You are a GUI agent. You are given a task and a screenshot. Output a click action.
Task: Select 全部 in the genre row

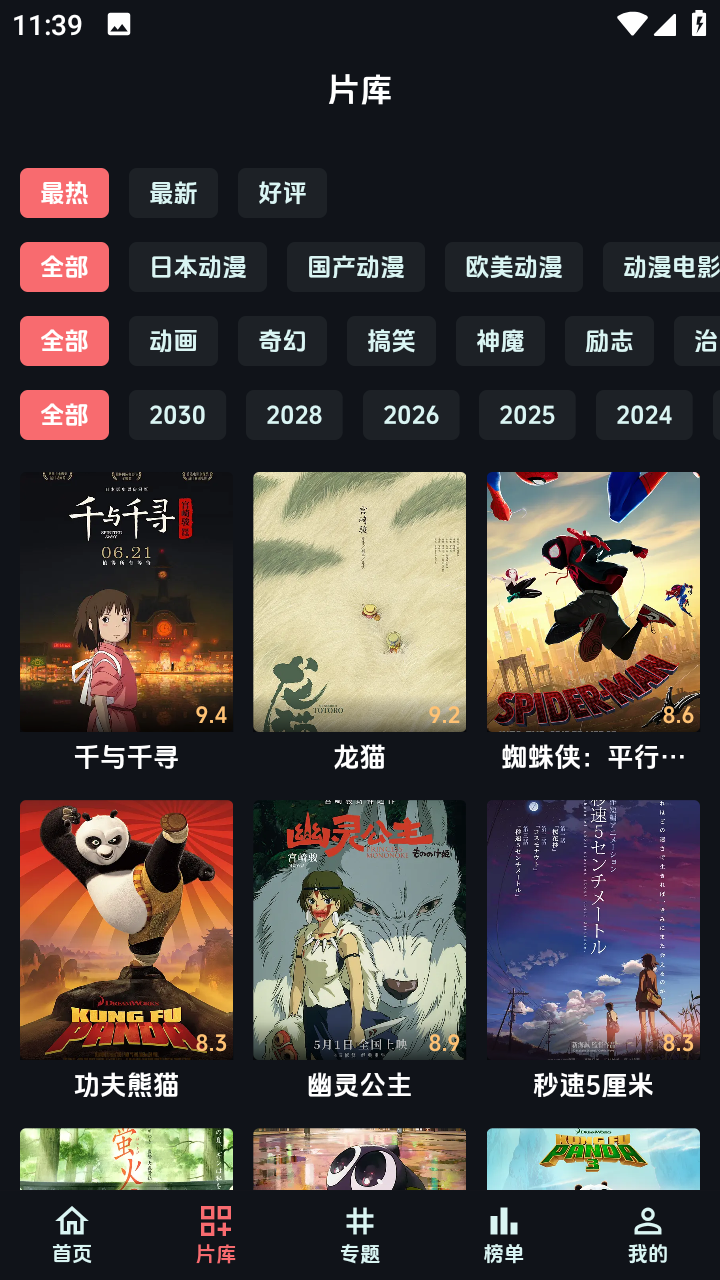[x=64, y=341]
